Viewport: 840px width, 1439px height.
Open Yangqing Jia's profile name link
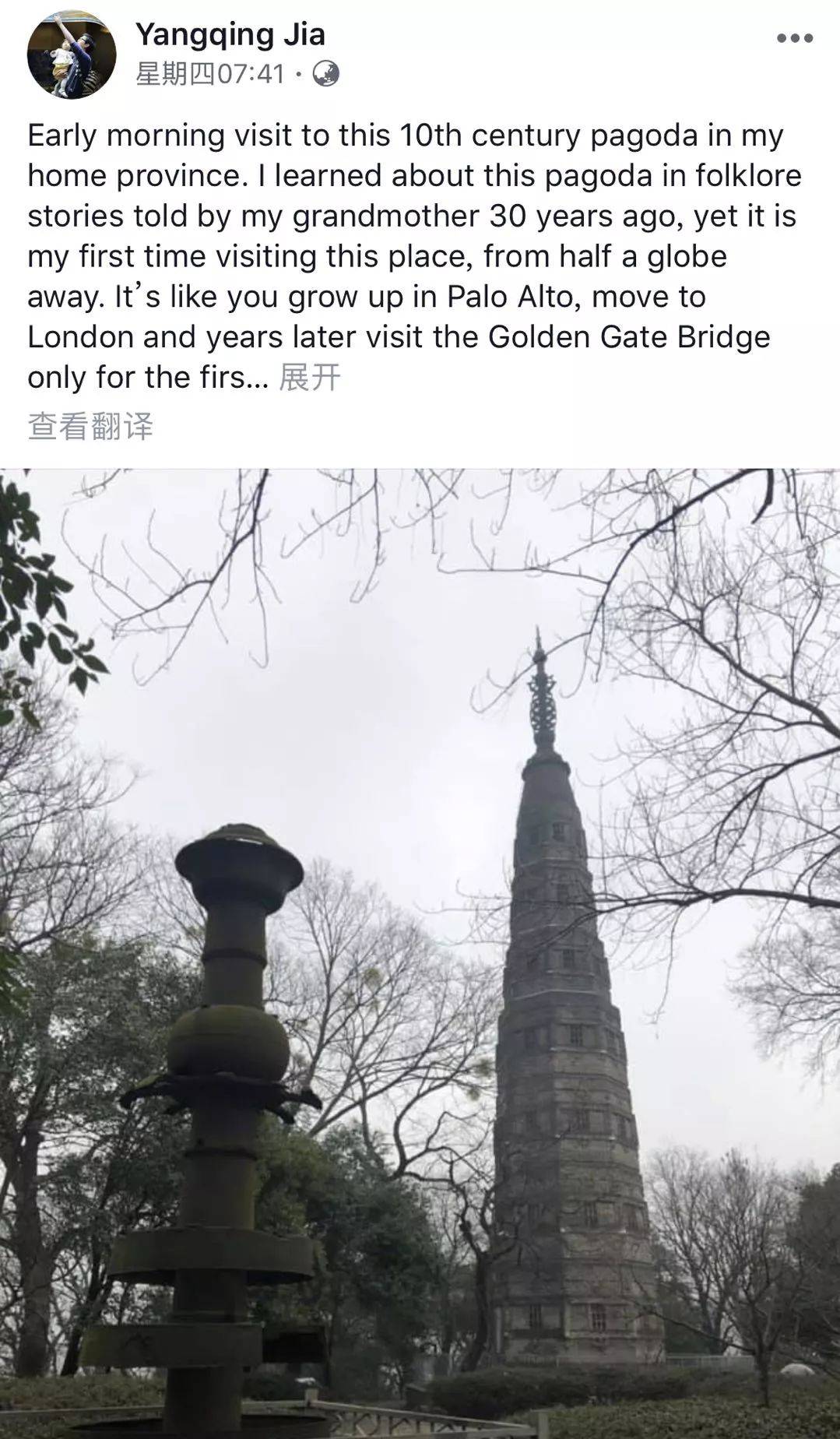click(230, 34)
